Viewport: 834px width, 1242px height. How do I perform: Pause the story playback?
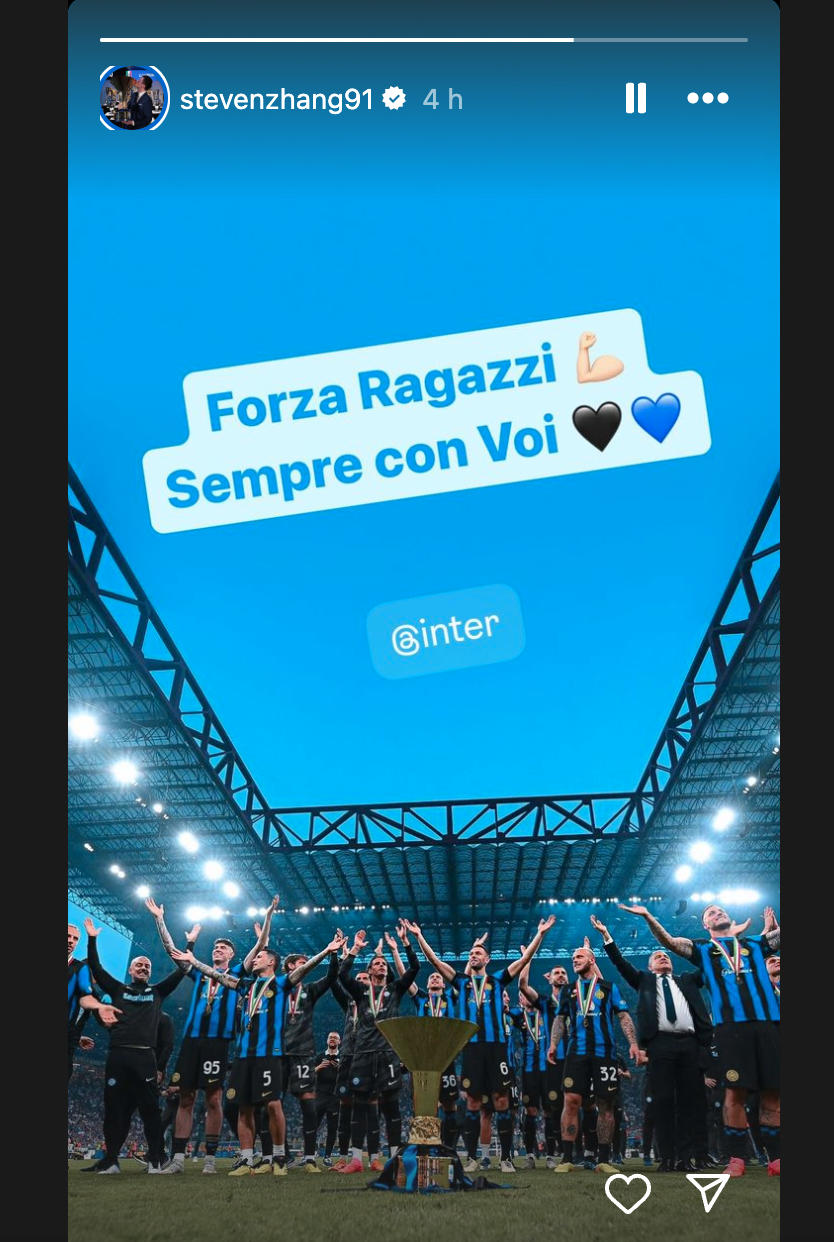point(636,98)
